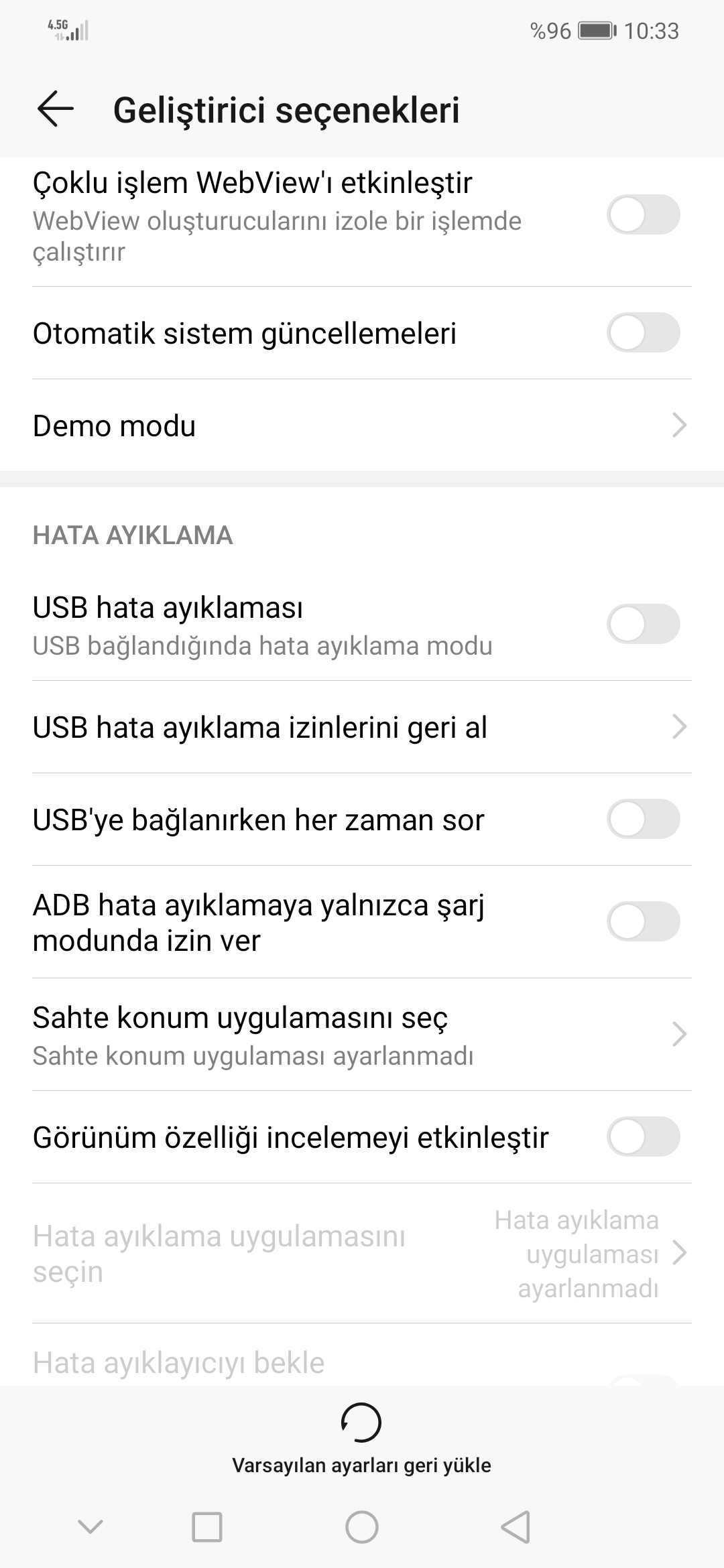Expand USB hata ayıklama izinlerini geri al

pos(362,728)
